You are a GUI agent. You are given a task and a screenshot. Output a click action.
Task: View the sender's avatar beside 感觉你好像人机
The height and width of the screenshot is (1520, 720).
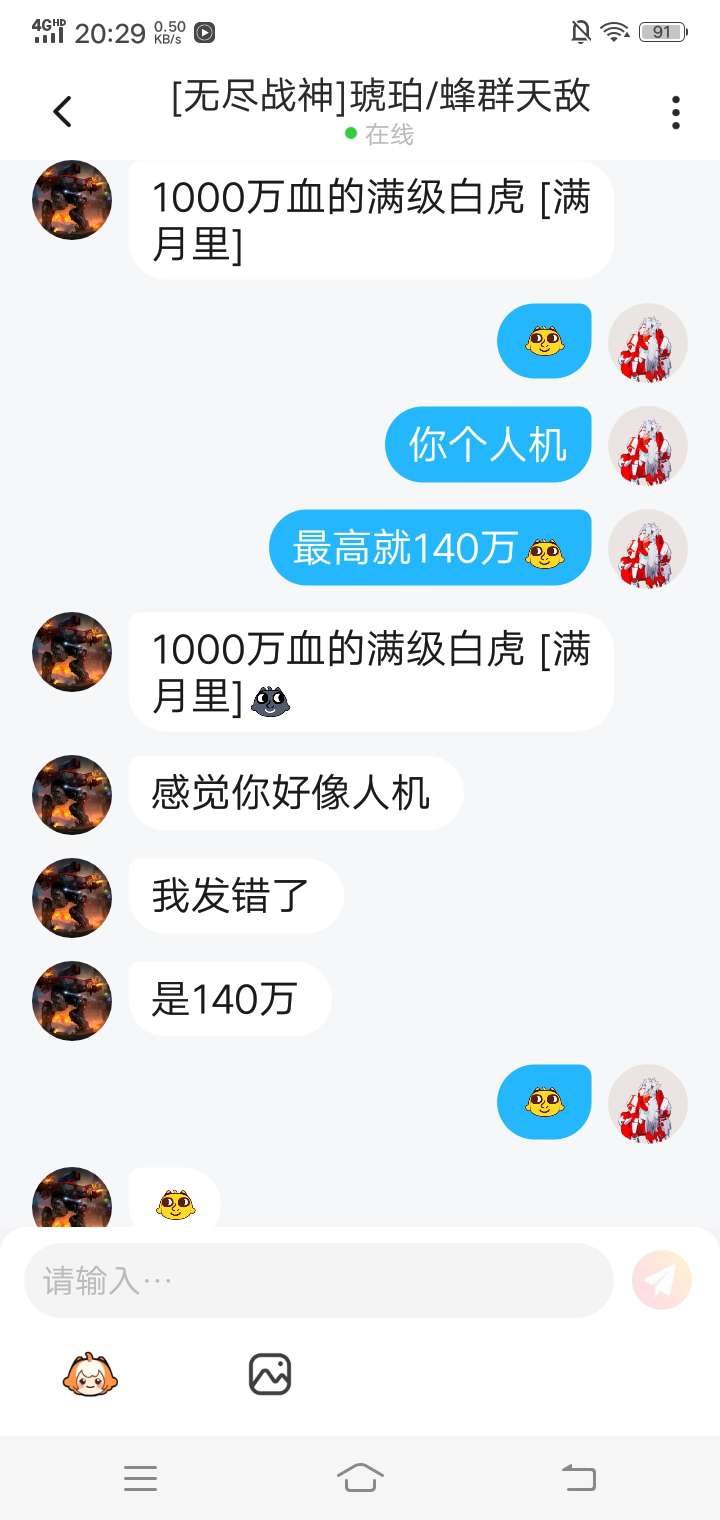click(x=72, y=795)
